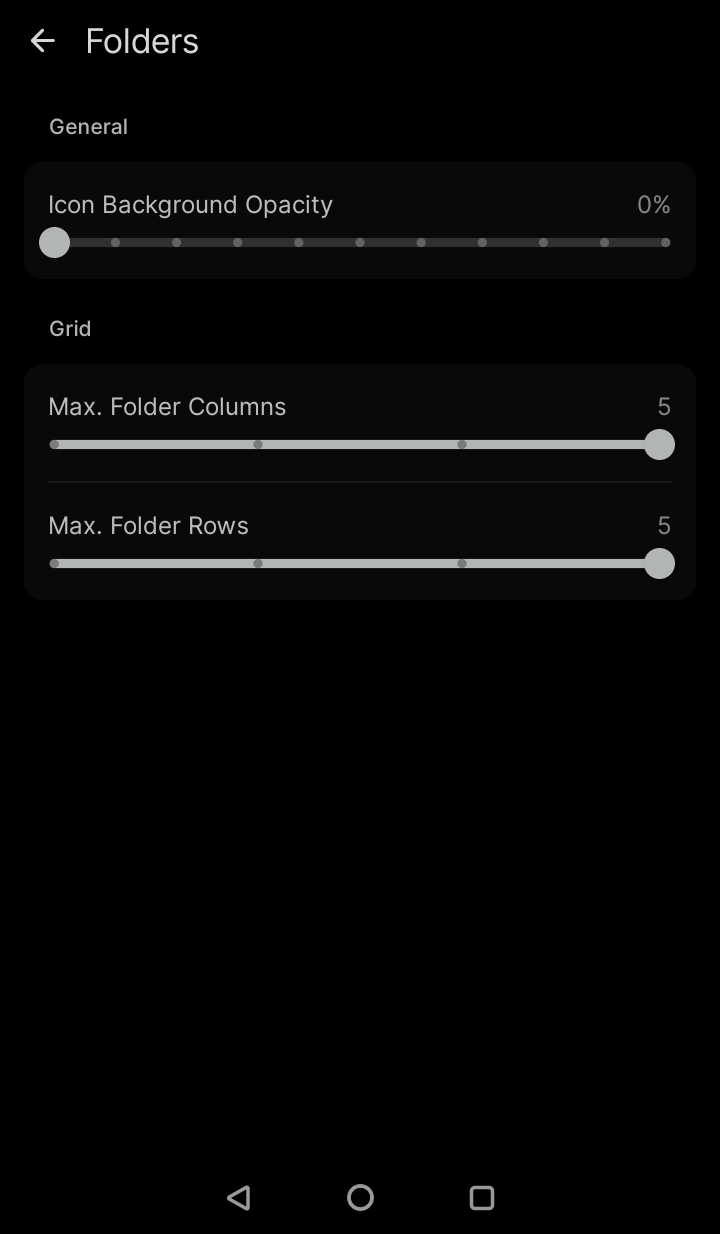This screenshot has height=1234, width=720.
Task: Click the midpoint of the opacity slider
Action: pyautogui.click(x=360, y=242)
